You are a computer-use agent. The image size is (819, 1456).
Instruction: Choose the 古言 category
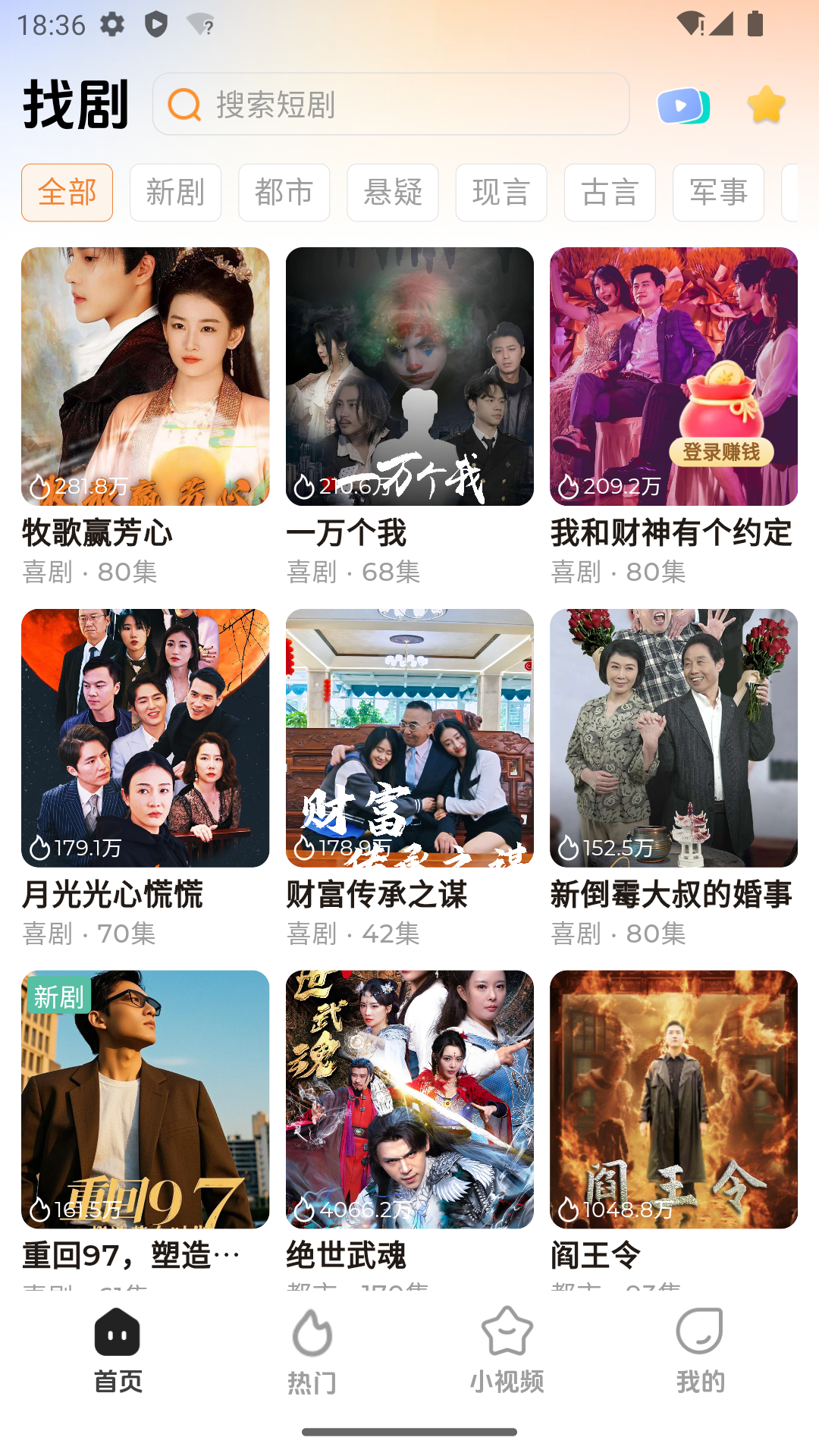point(610,193)
